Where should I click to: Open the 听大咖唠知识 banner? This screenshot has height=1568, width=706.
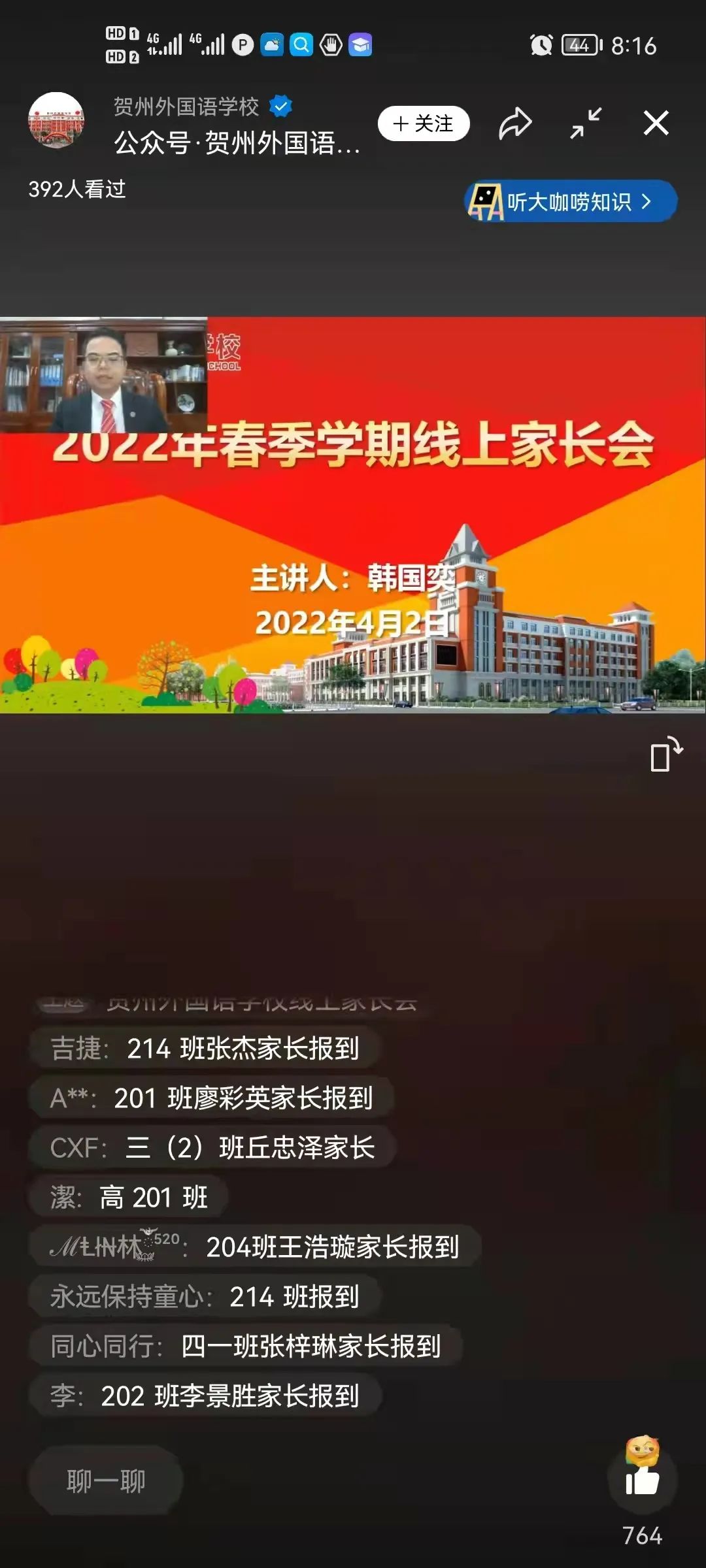coord(570,201)
